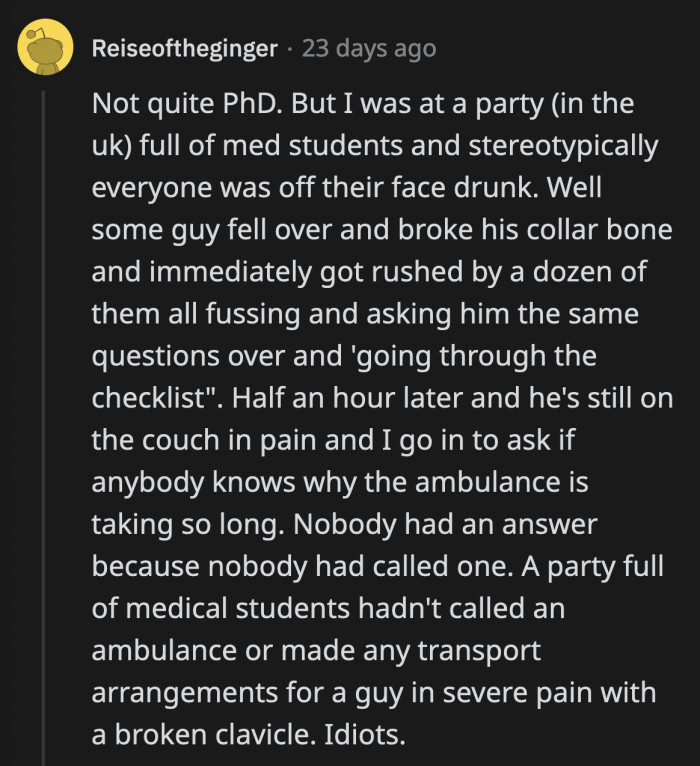Tap the yellow Snoo avatar of the commenter
This screenshot has height=766, width=700.
point(46,47)
